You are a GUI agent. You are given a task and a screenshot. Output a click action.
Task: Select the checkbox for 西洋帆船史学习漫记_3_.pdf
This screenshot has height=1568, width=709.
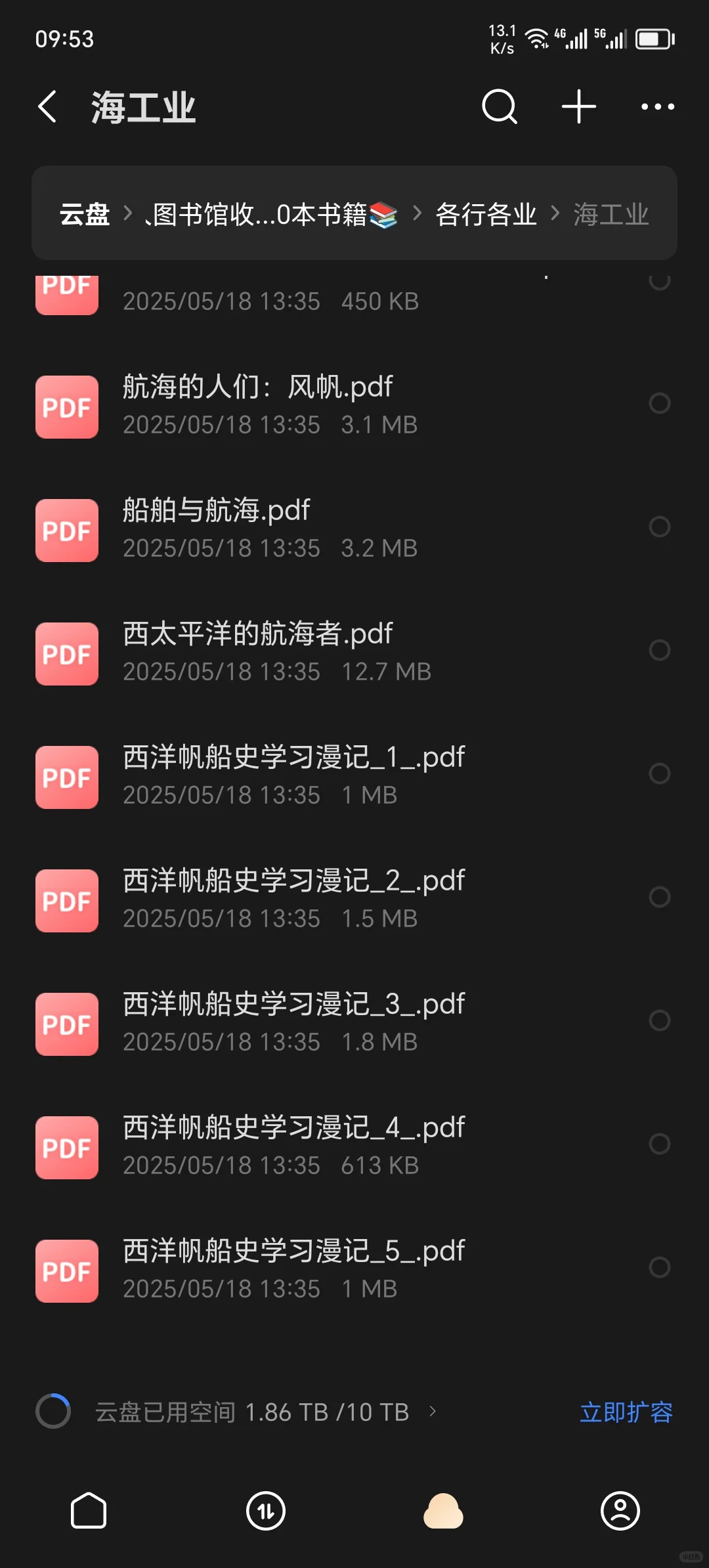click(660, 1020)
